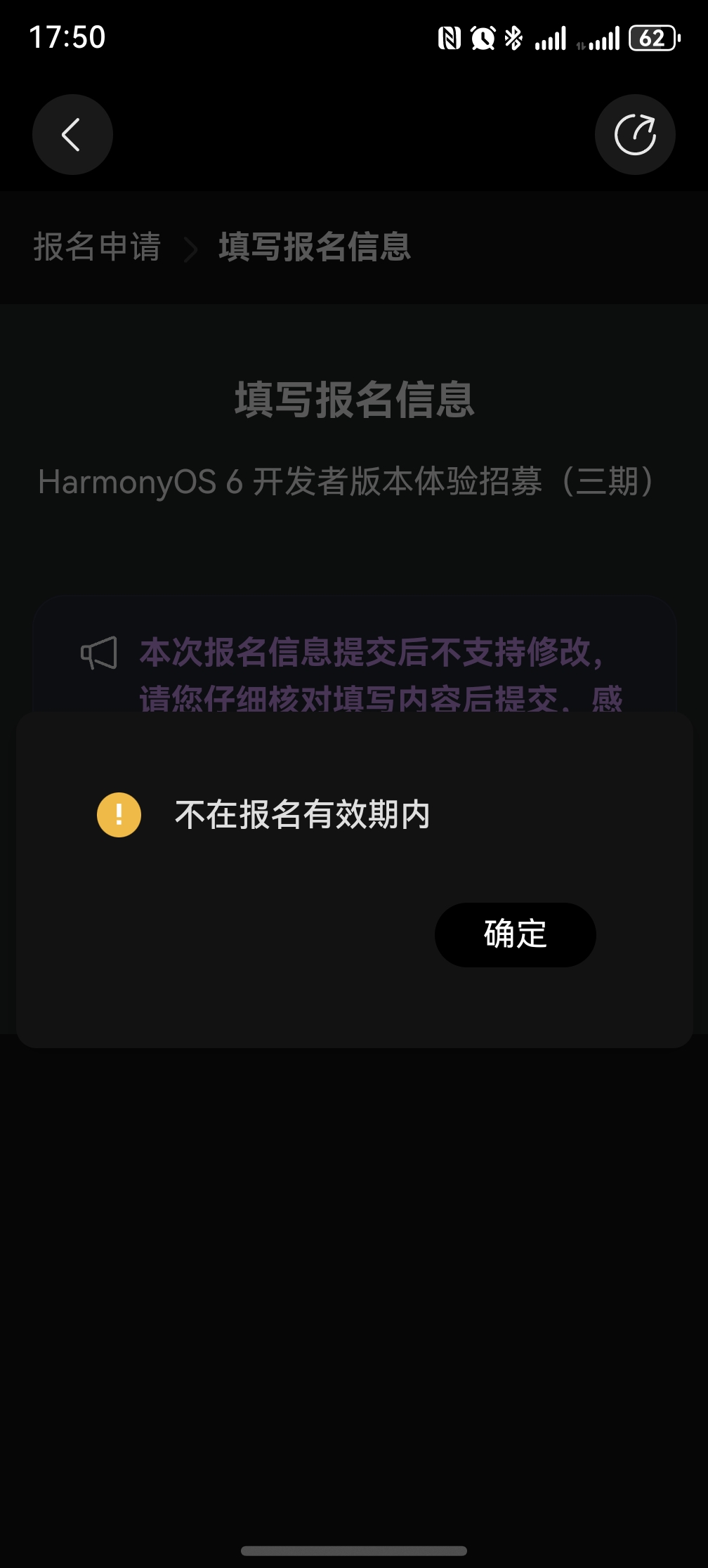Tap the 确定 button to dismiss dialog

(x=515, y=934)
